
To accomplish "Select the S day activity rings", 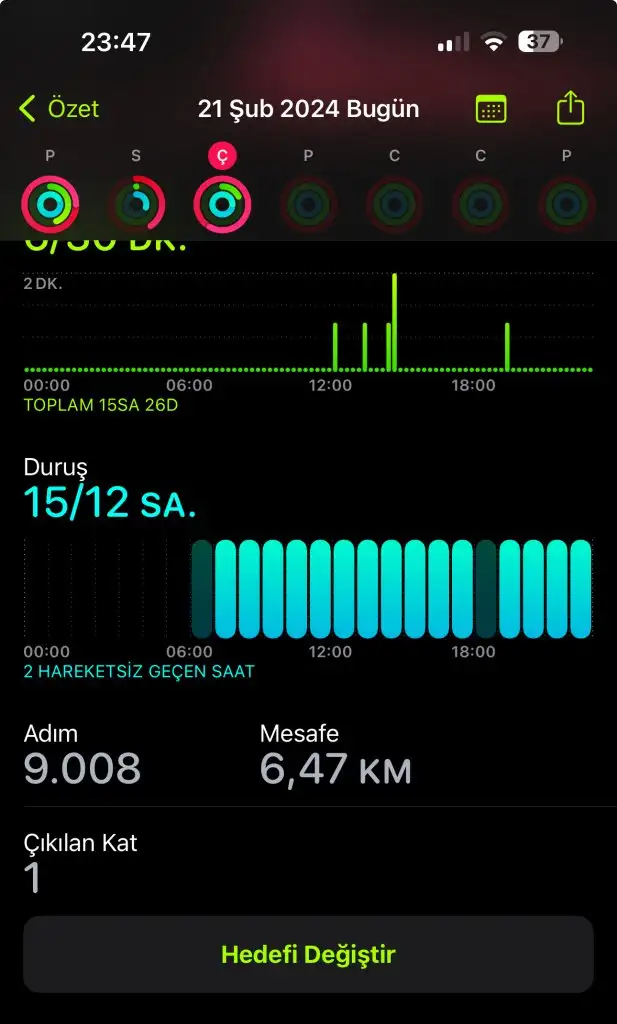I will coord(136,204).
